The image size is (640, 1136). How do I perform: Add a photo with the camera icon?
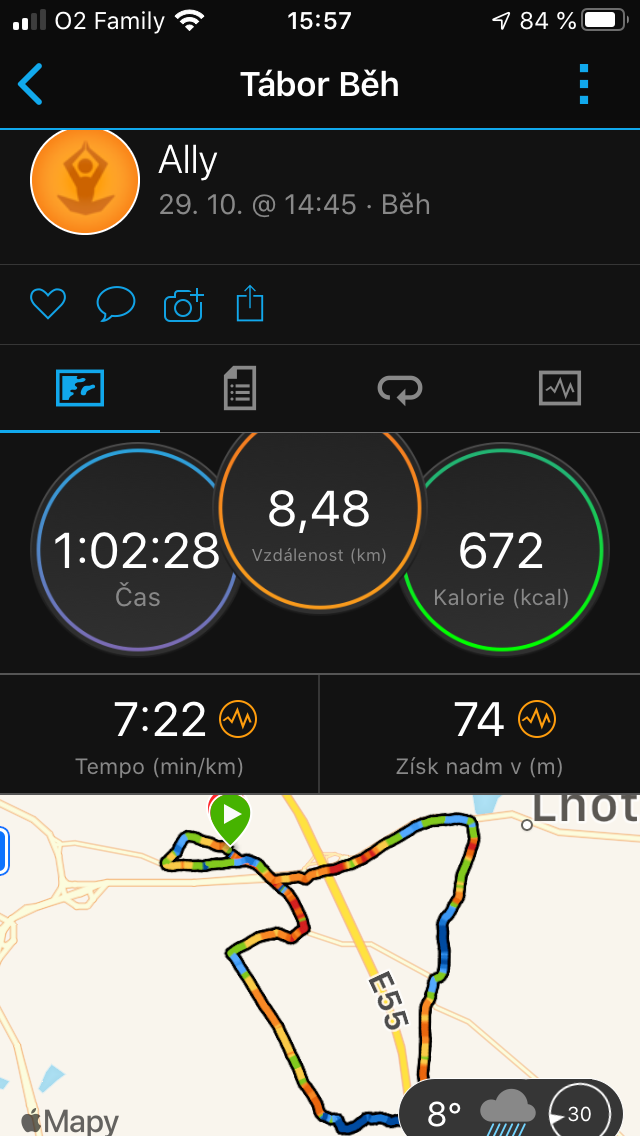click(x=184, y=304)
